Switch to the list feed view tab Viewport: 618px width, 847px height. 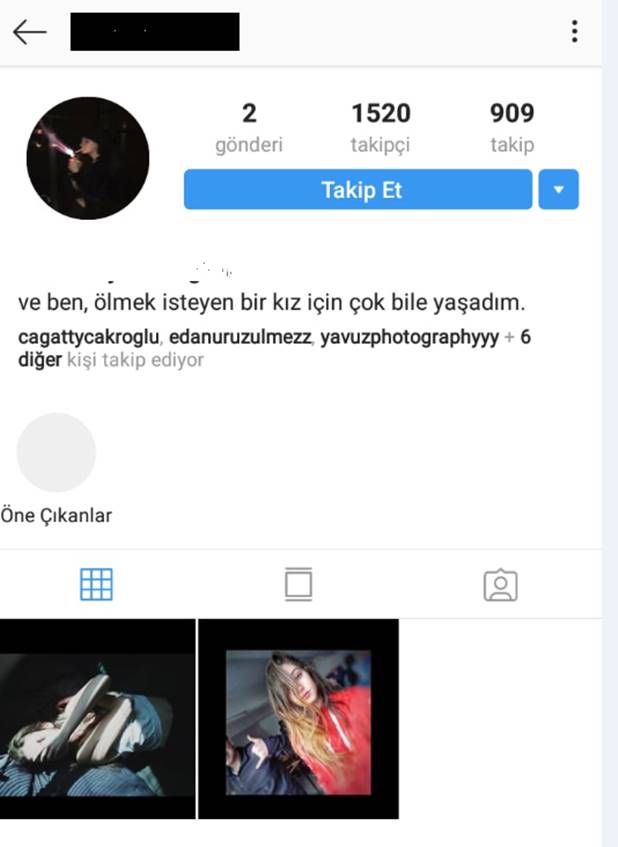point(298,584)
